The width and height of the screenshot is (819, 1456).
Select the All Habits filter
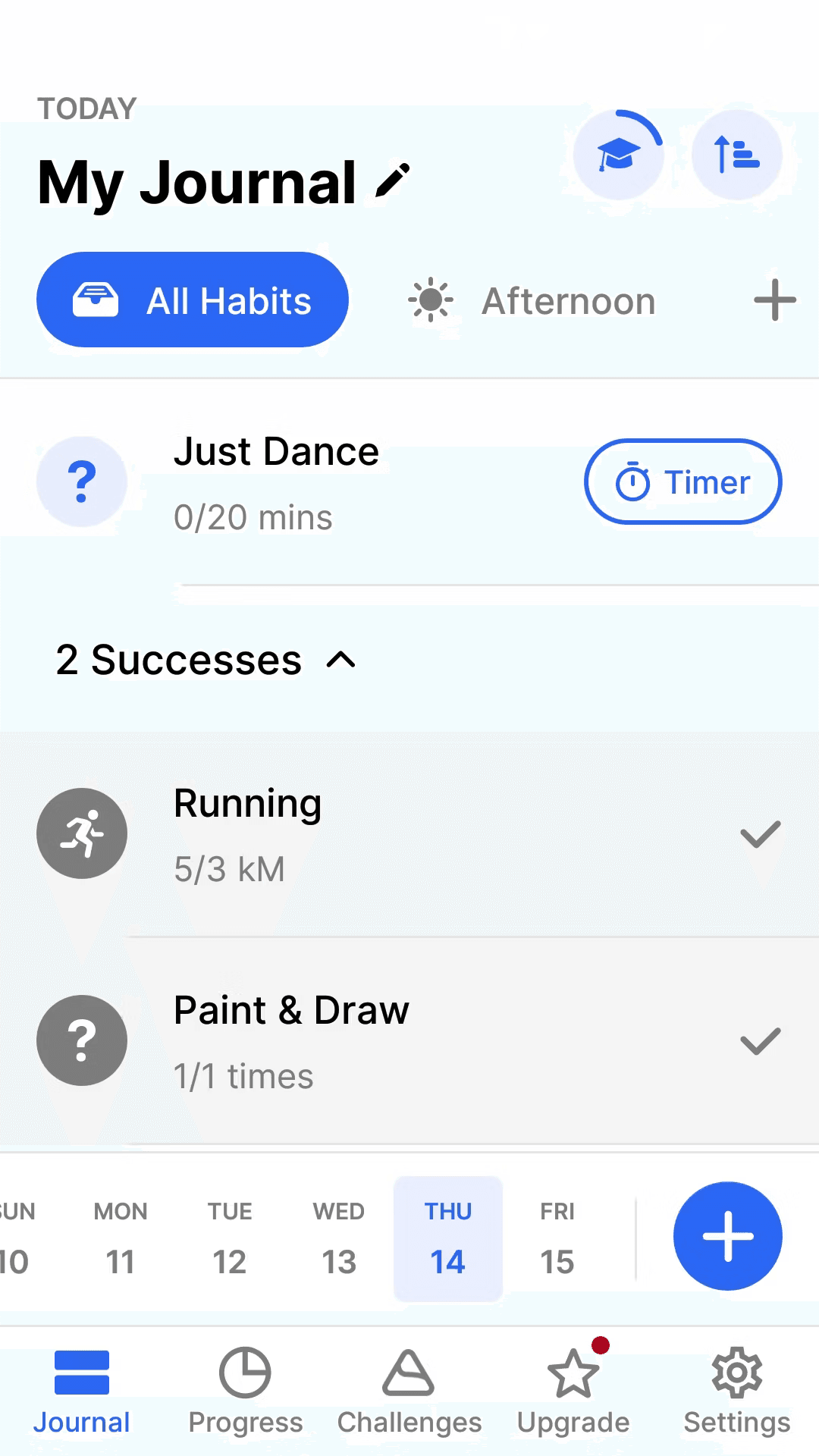point(193,300)
